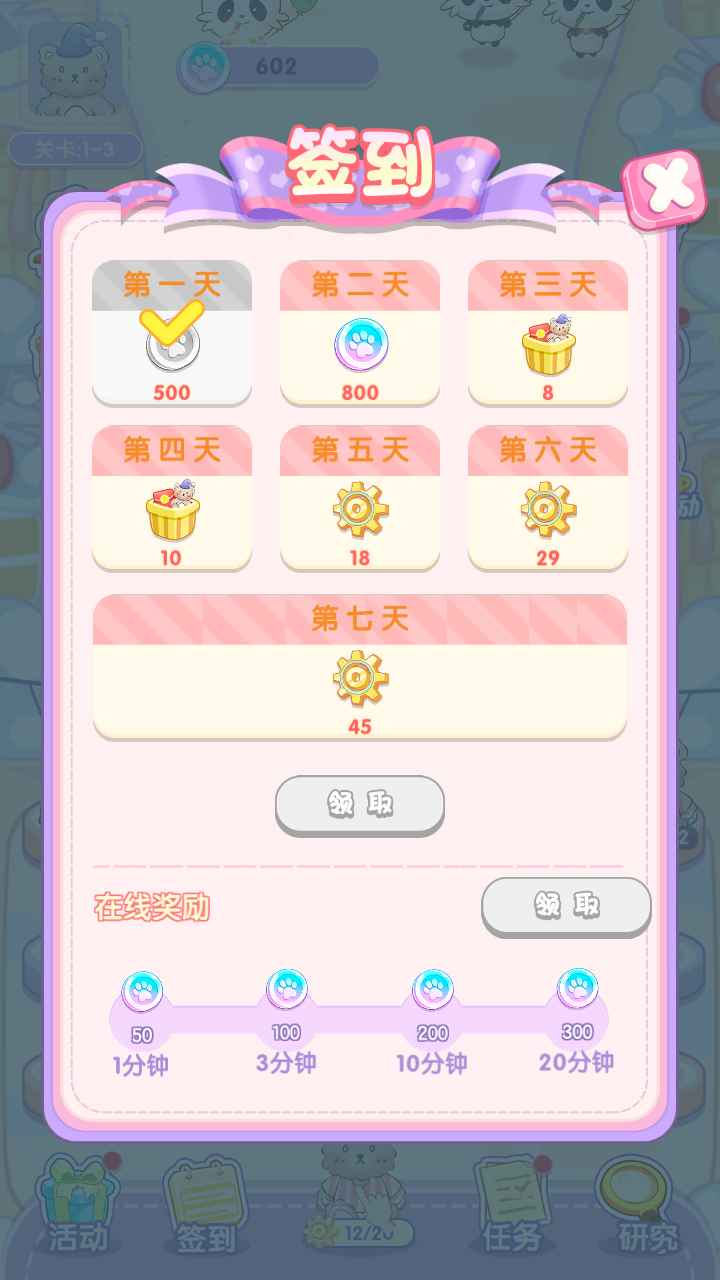Select the 第二天 reward card

click(x=360, y=335)
